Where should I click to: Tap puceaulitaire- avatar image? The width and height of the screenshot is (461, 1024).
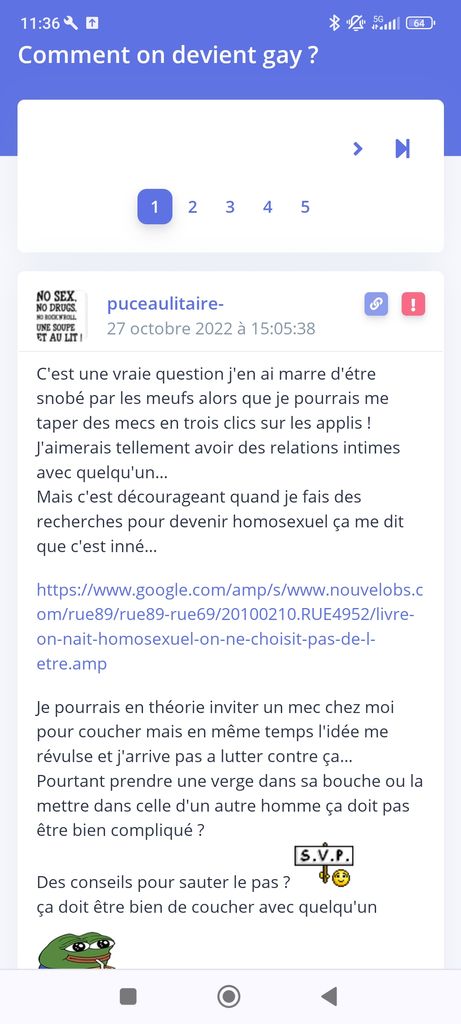pos(61,316)
